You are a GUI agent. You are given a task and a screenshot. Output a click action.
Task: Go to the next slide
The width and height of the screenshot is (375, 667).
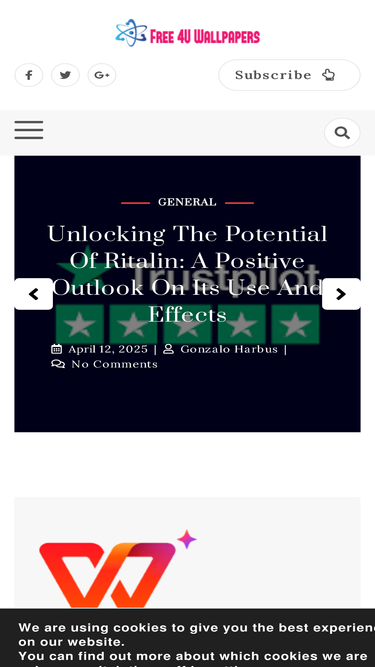341,294
